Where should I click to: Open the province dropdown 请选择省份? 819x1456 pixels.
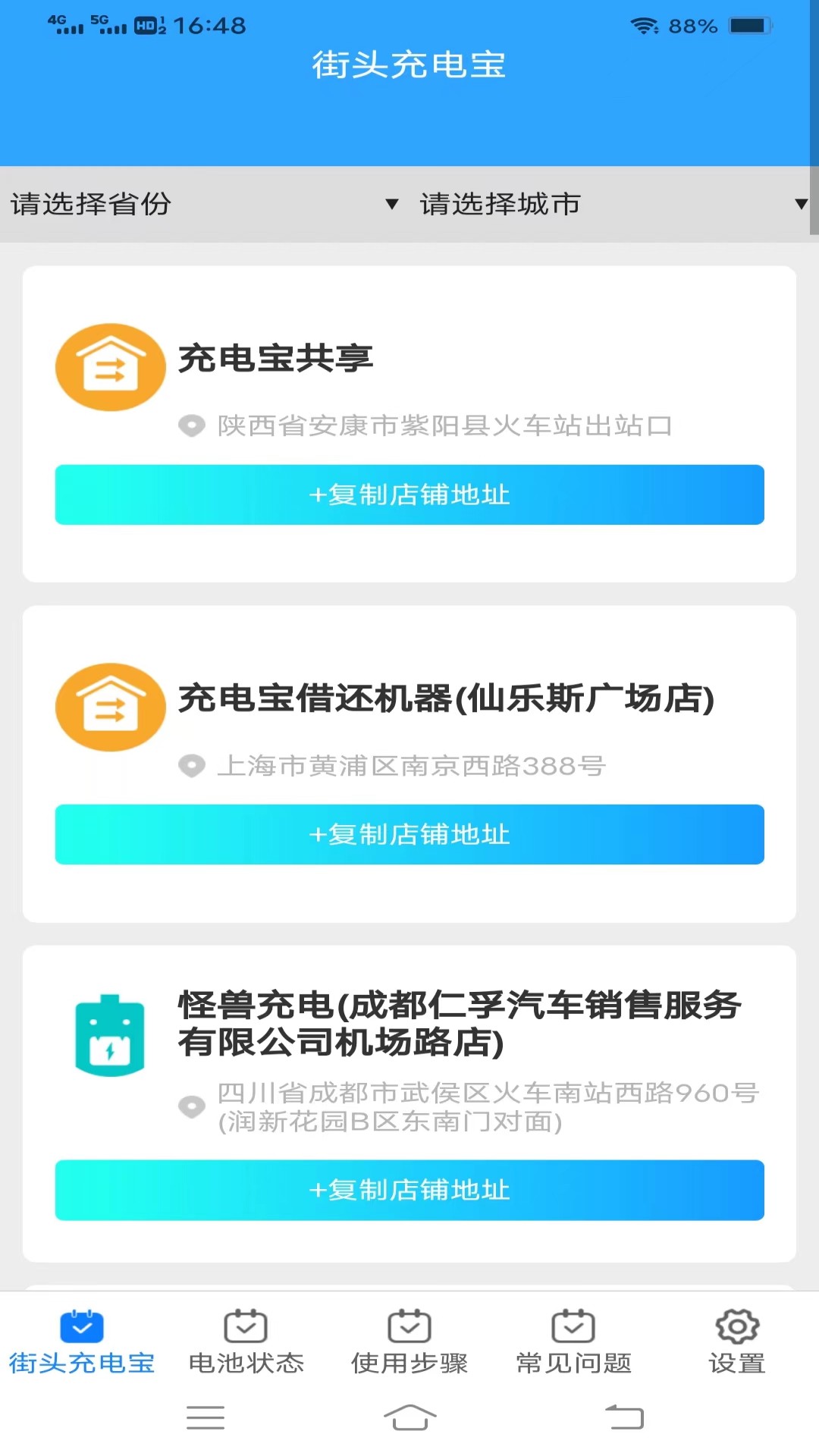pyautogui.click(x=205, y=204)
